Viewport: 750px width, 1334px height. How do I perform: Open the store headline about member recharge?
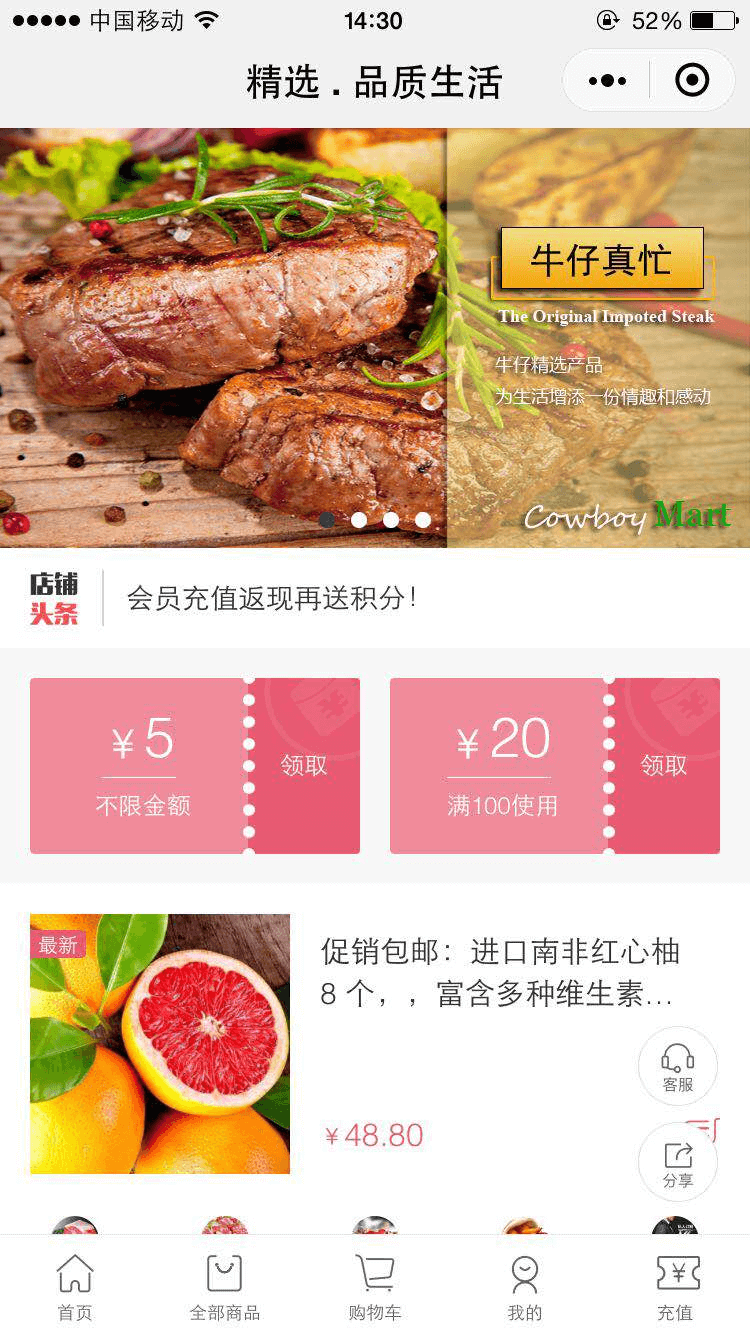270,598
